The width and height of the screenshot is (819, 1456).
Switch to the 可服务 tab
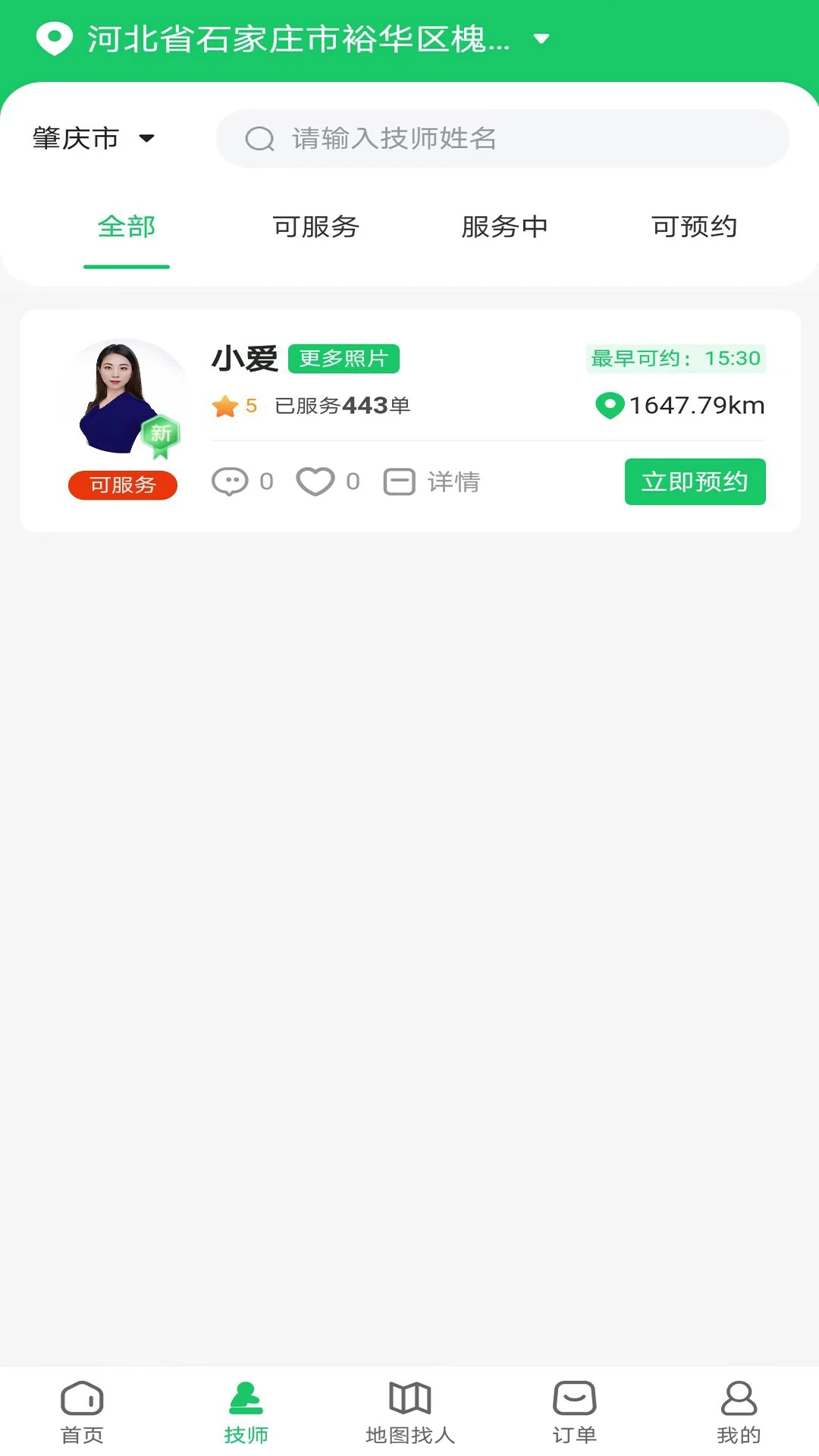click(315, 227)
